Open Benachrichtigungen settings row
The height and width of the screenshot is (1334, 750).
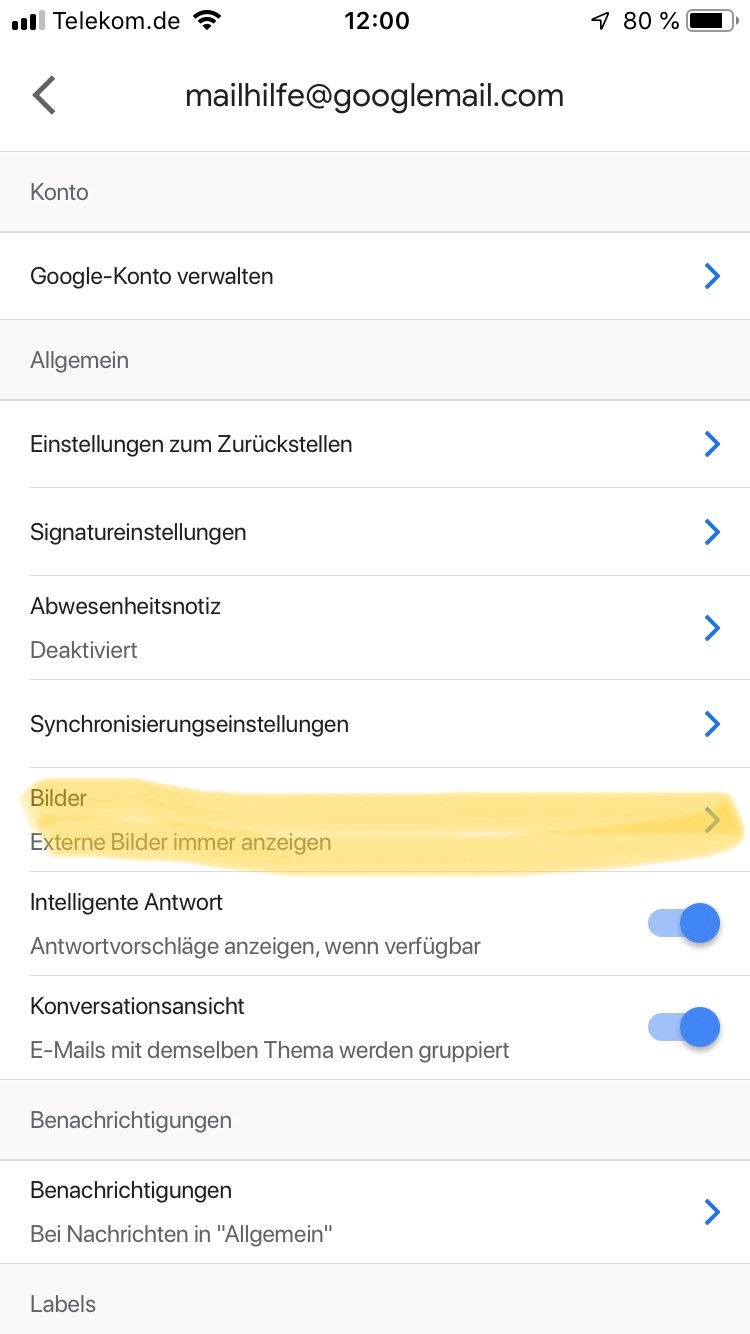pos(375,1212)
